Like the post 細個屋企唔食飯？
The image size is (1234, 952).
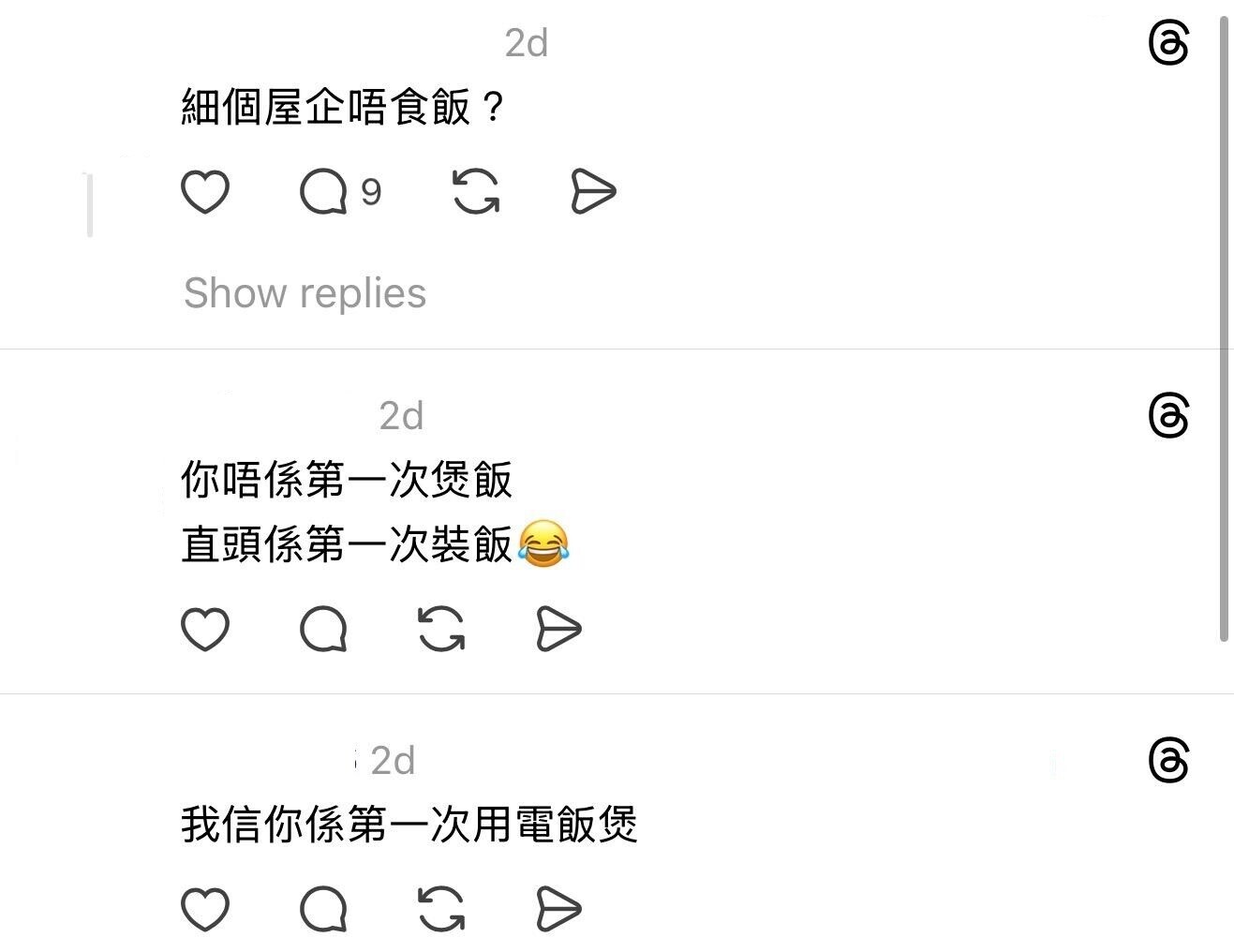[x=204, y=192]
